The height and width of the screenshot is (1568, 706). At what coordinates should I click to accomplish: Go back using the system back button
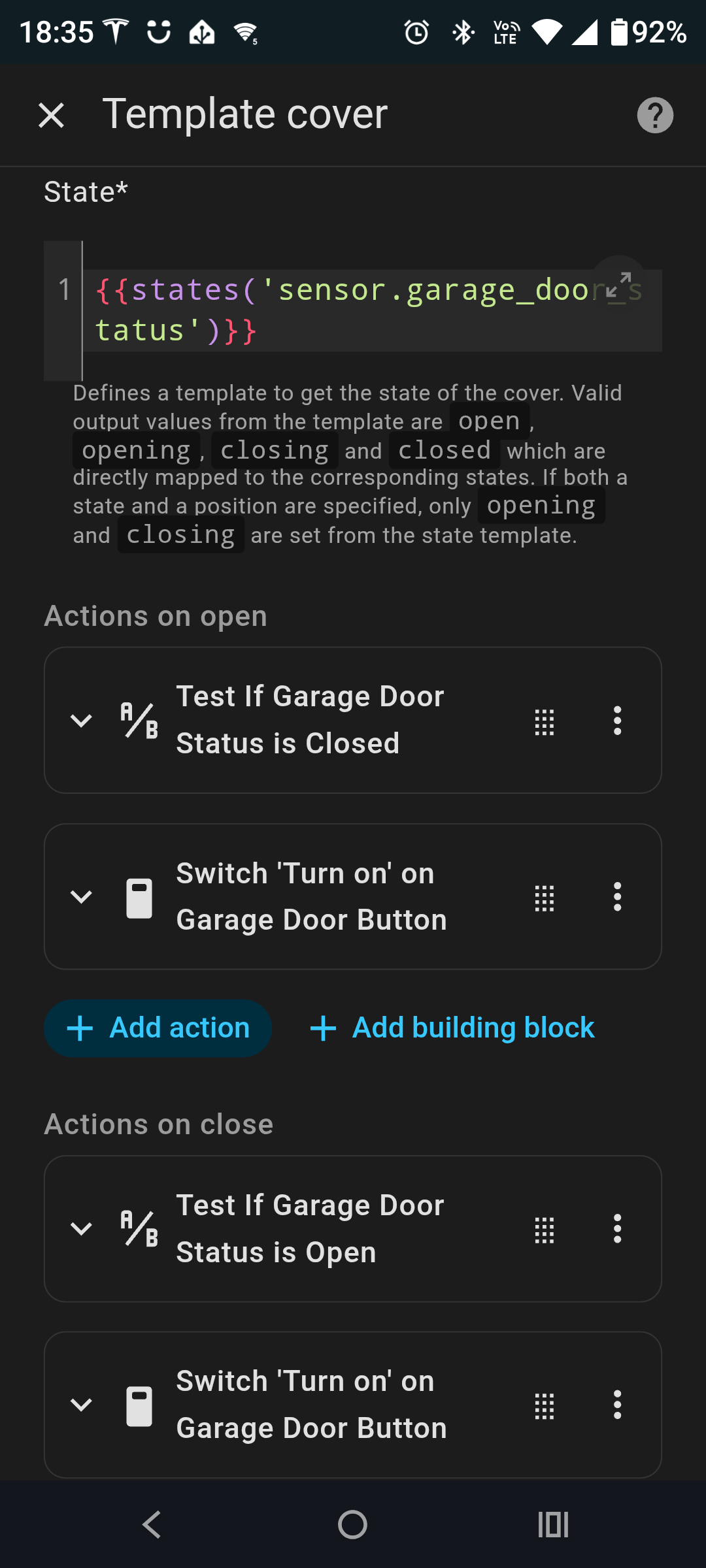152,1525
